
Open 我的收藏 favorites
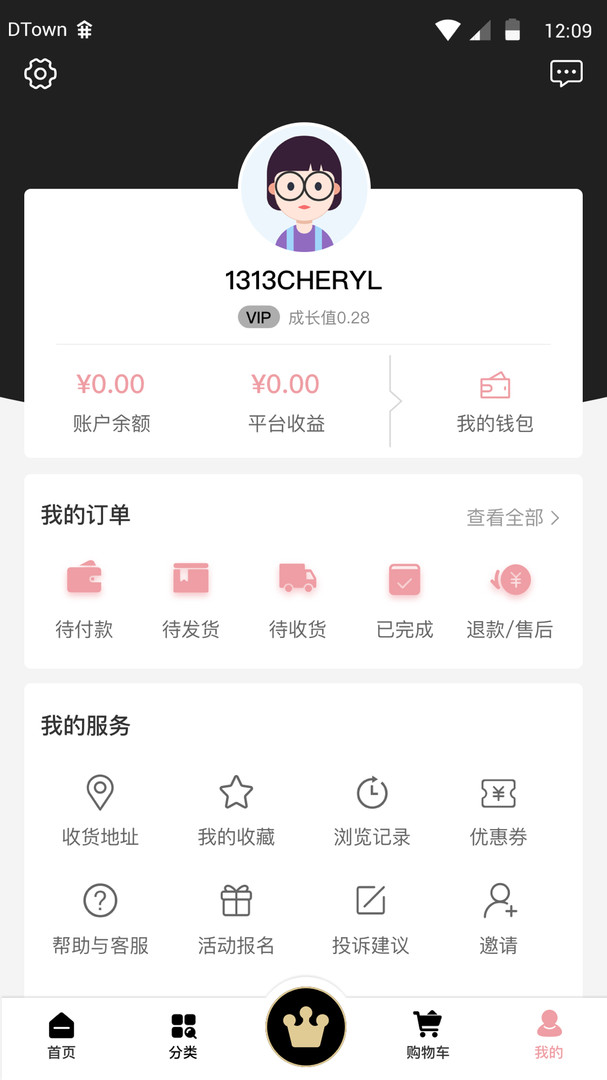point(236,809)
